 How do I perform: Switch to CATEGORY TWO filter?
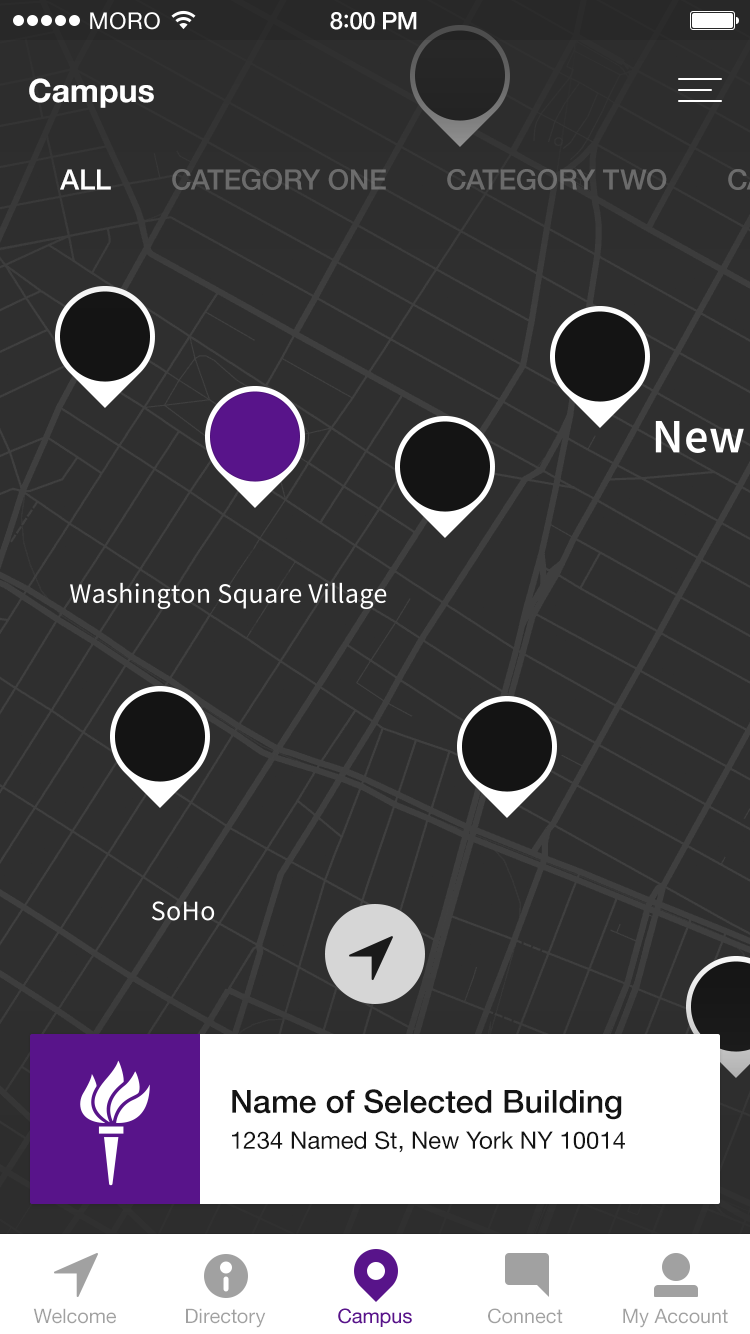tap(556, 180)
